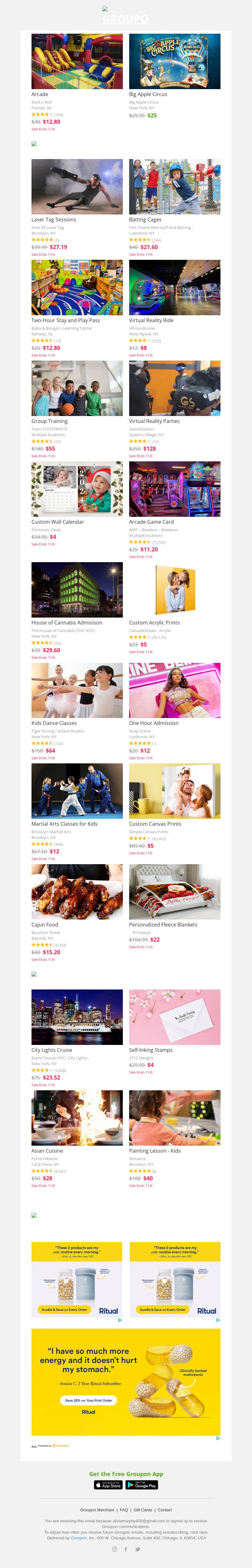The height and width of the screenshot is (1568, 252).
Task: Open the Virtual Reality Ride deal
Action: (175, 287)
